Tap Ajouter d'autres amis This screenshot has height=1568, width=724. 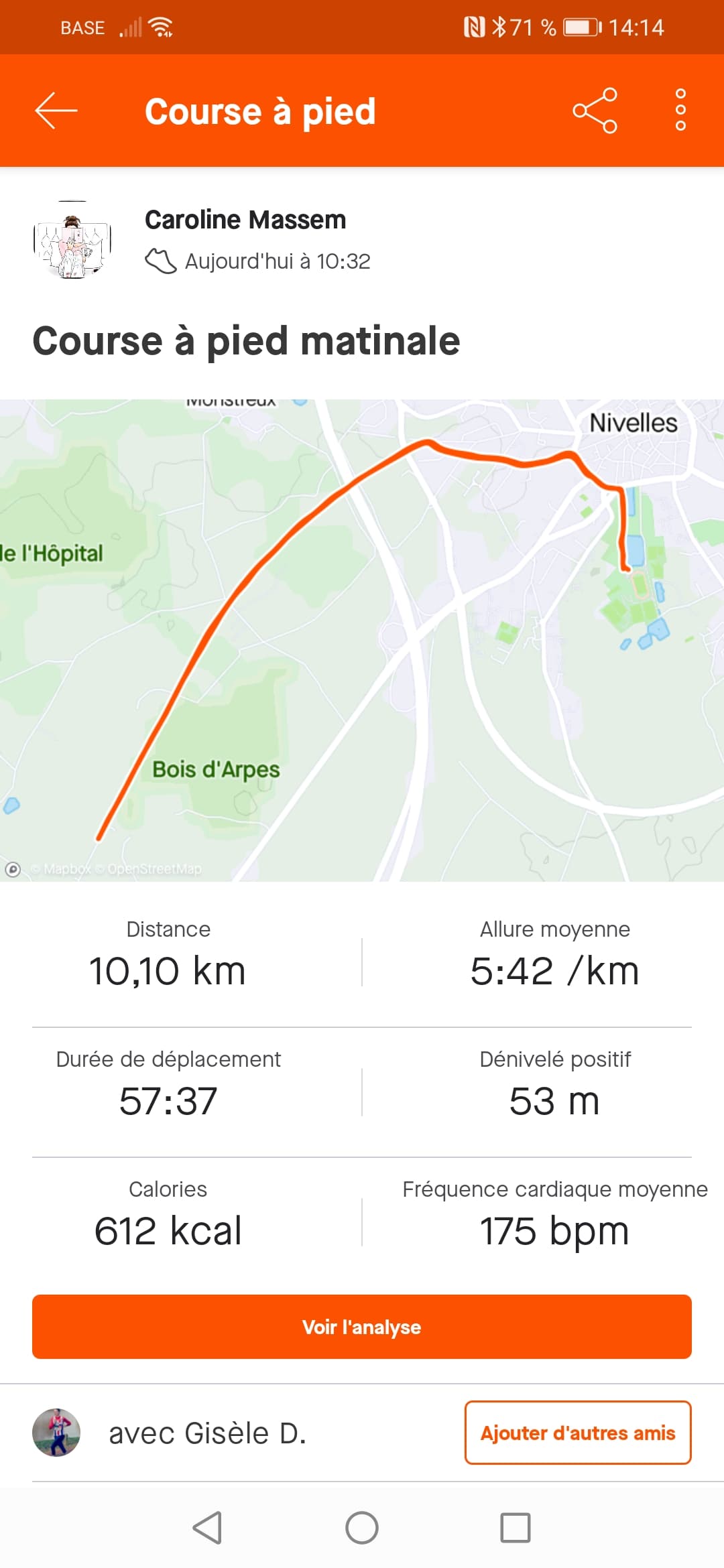pyautogui.click(x=578, y=1433)
